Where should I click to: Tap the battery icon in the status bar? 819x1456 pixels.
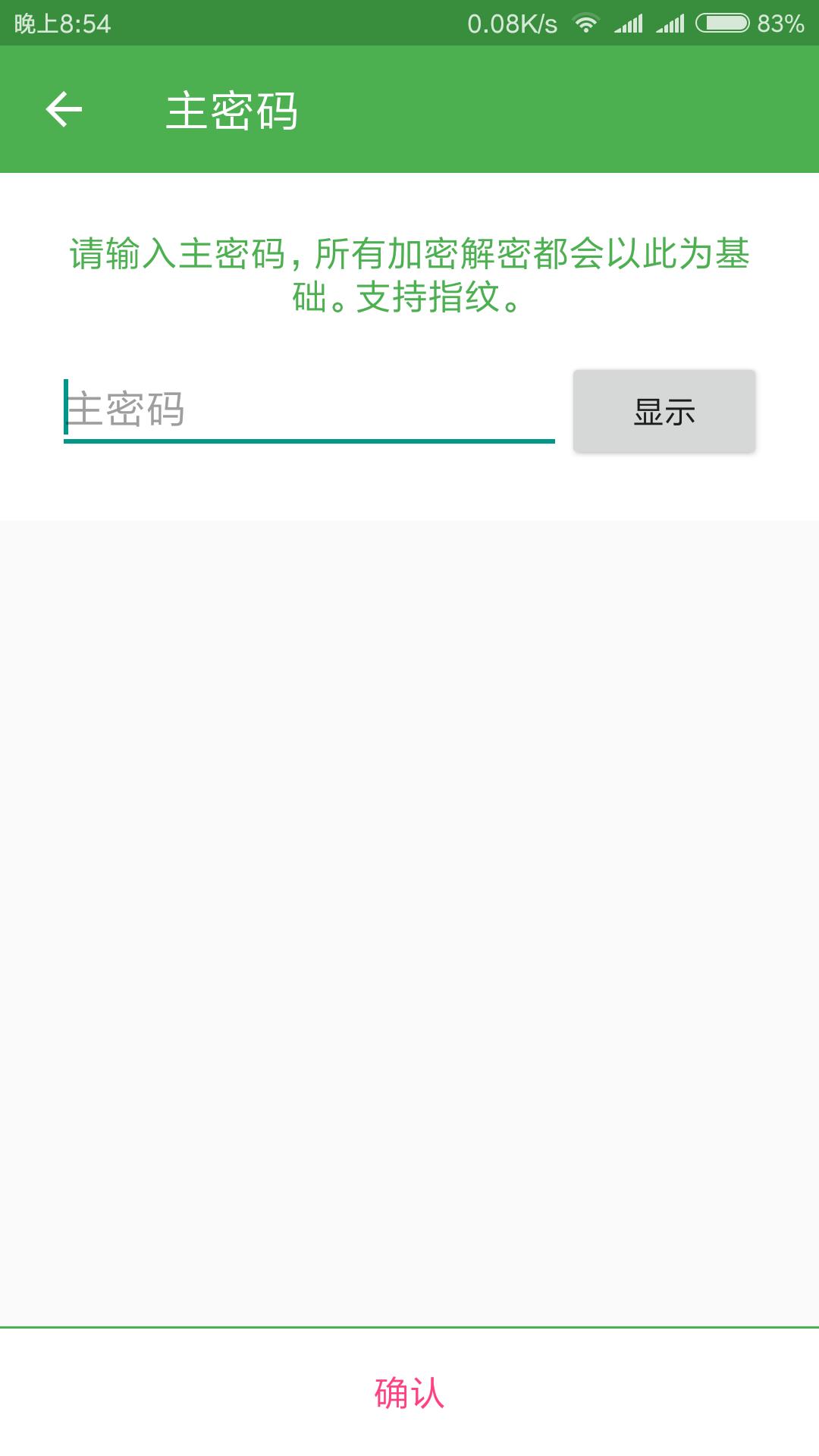[720, 20]
